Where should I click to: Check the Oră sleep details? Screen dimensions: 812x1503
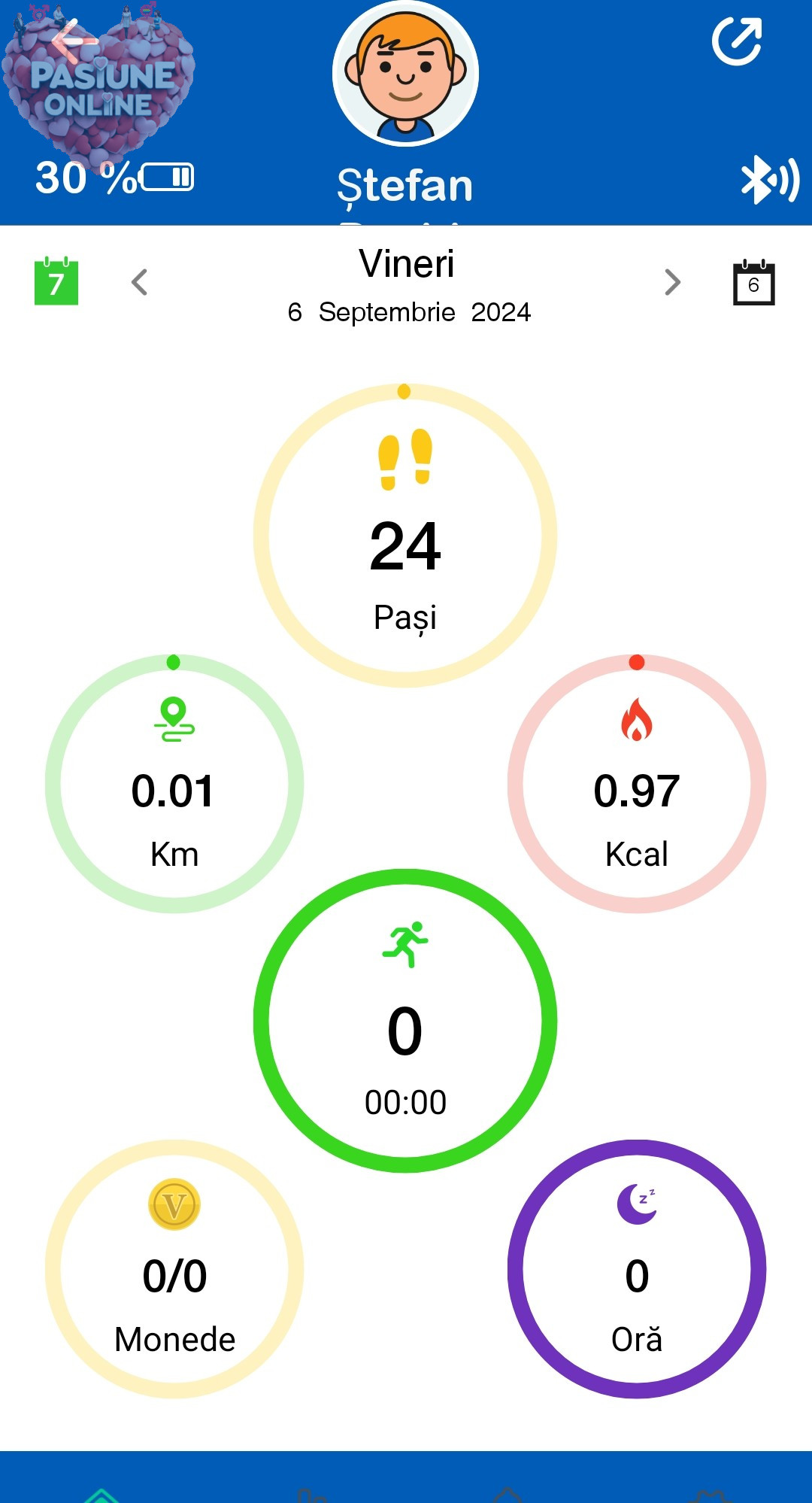(637, 1269)
